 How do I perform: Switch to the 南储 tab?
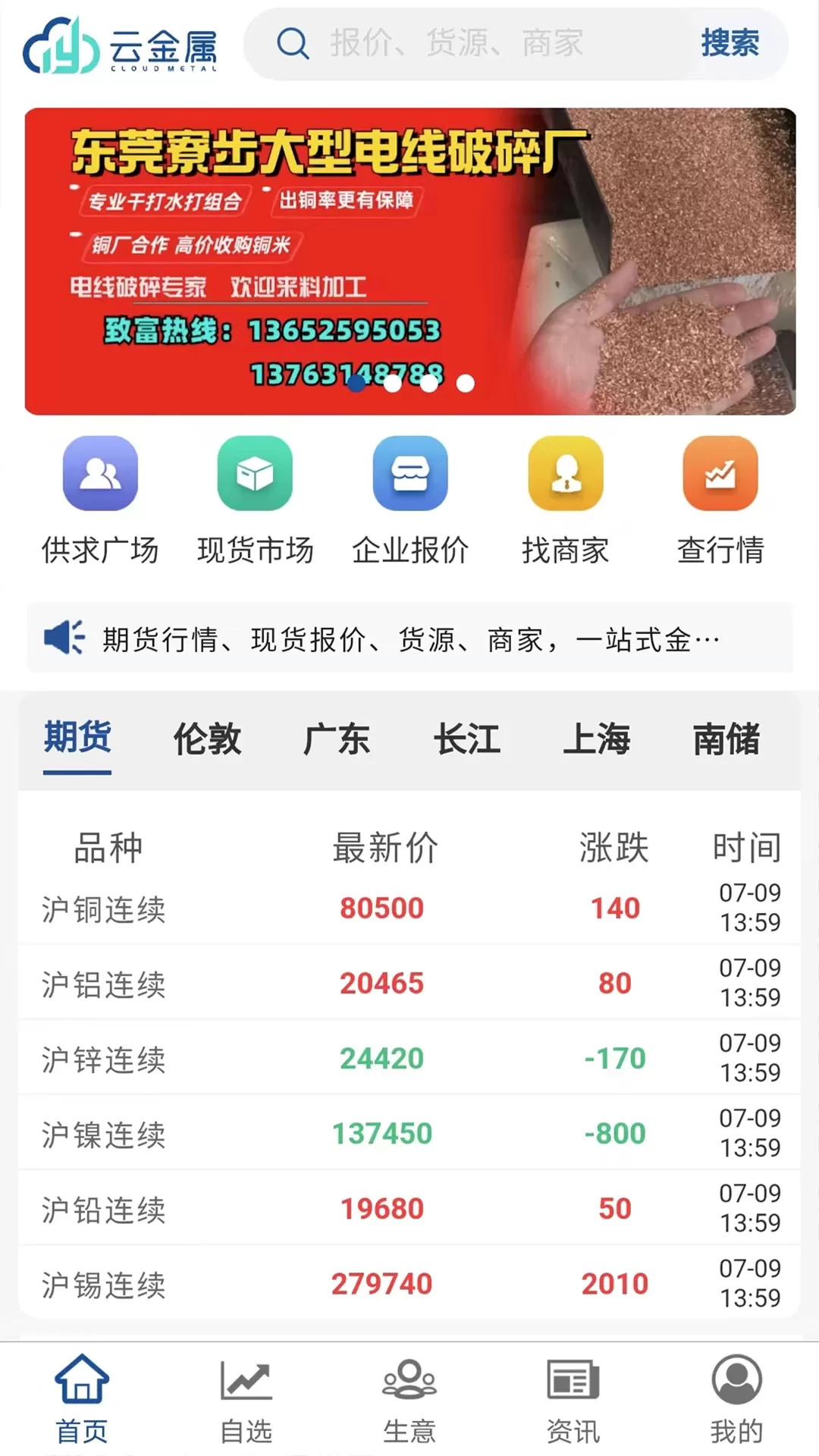pyautogui.click(x=726, y=739)
